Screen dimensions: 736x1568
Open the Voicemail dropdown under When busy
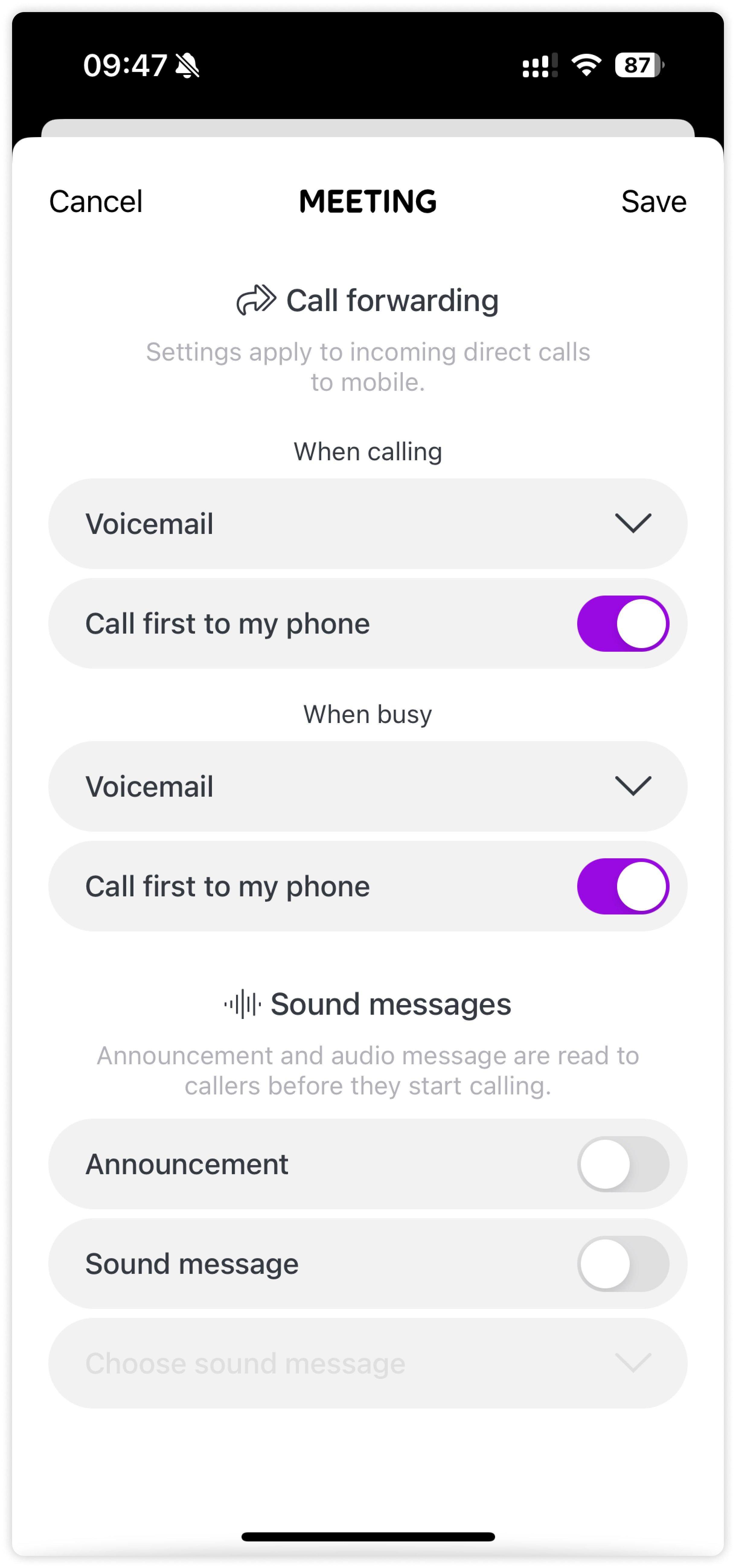[367, 786]
